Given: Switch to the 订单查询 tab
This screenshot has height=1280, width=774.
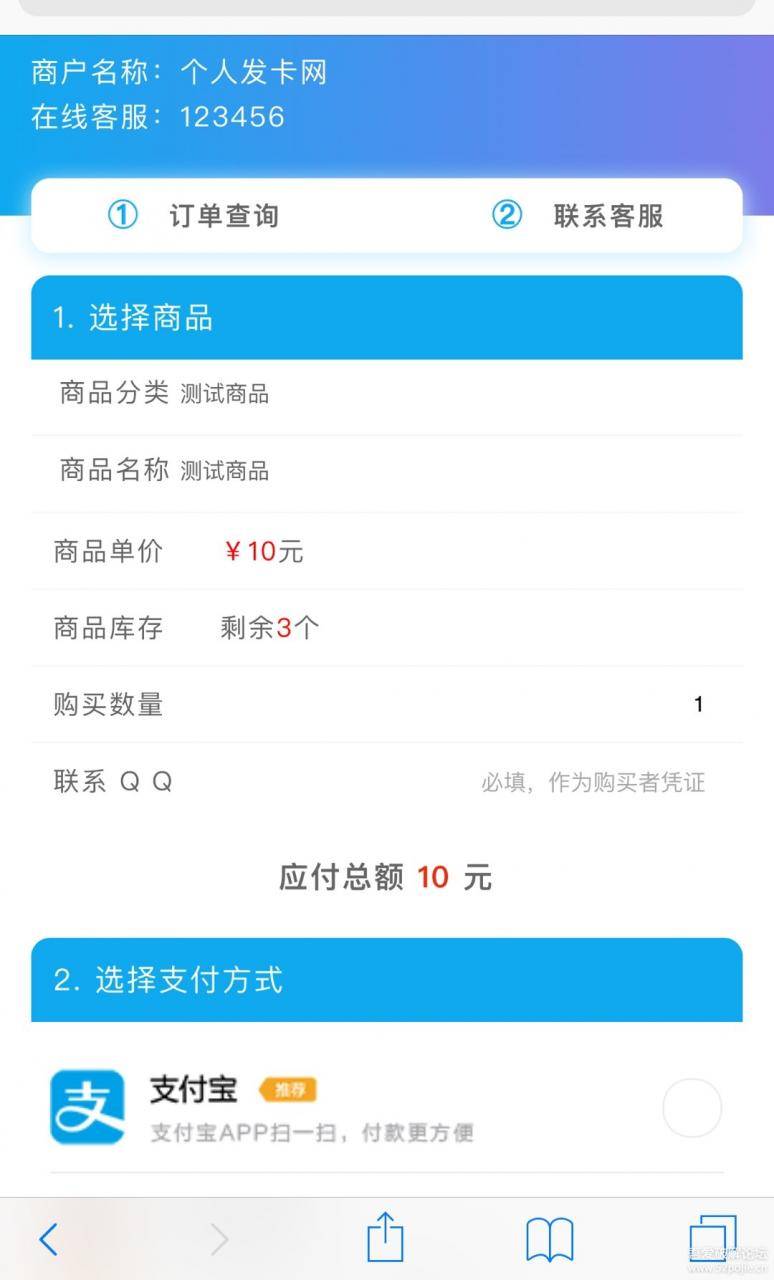Looking at the screenshot, I should (222, 215).
